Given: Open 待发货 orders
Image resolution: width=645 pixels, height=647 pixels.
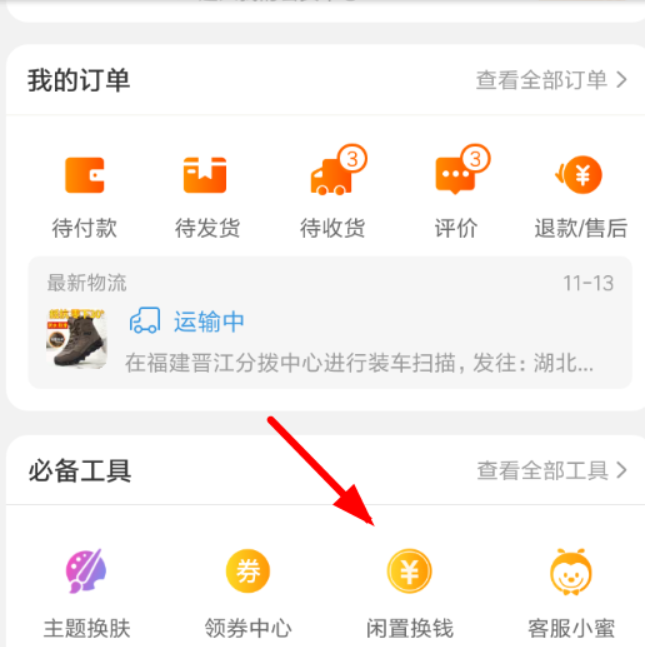Looking at the screenshot, I should [206, 195].
